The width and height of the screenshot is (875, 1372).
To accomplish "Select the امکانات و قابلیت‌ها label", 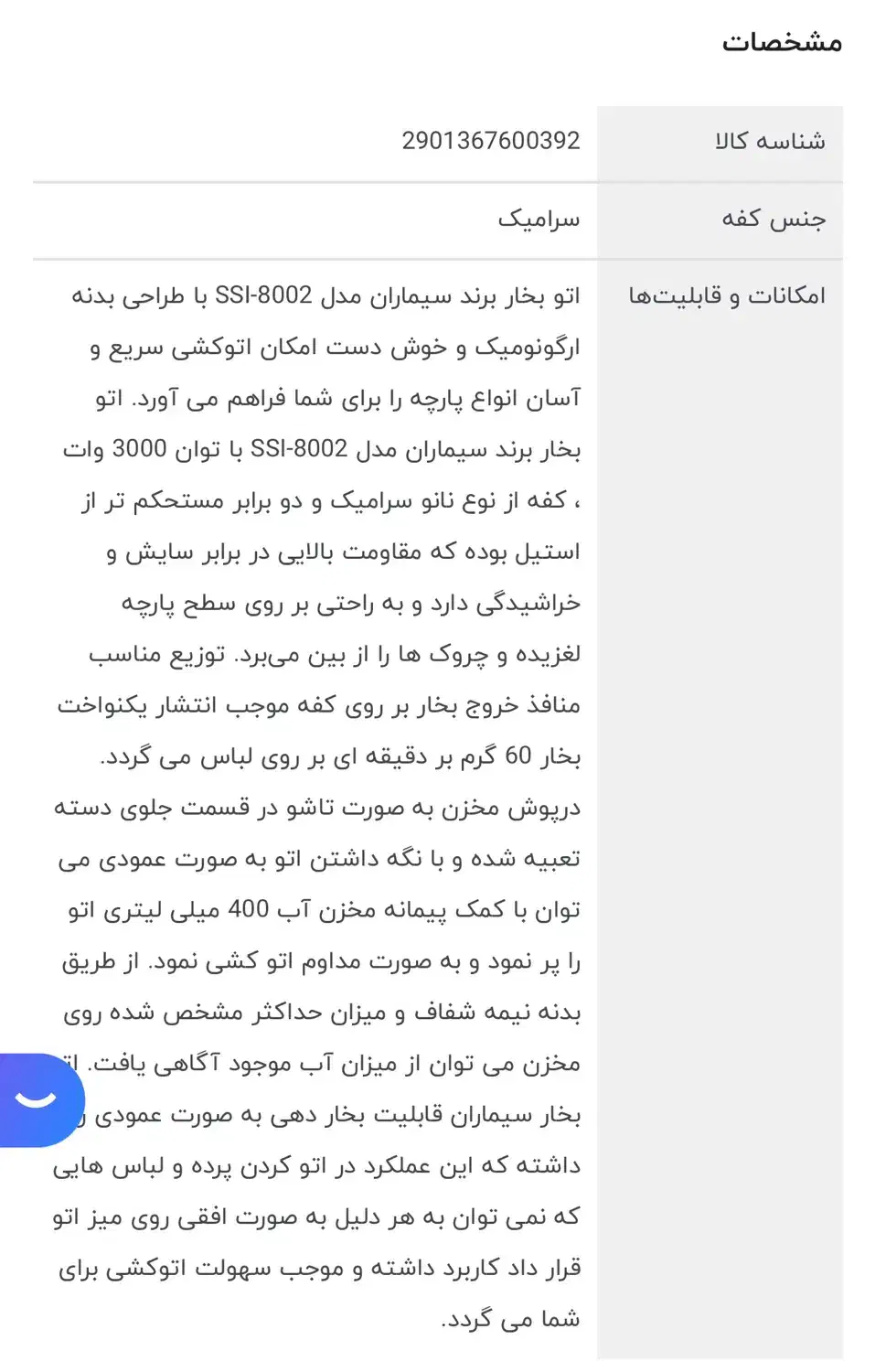I will (x=725, y=295).
